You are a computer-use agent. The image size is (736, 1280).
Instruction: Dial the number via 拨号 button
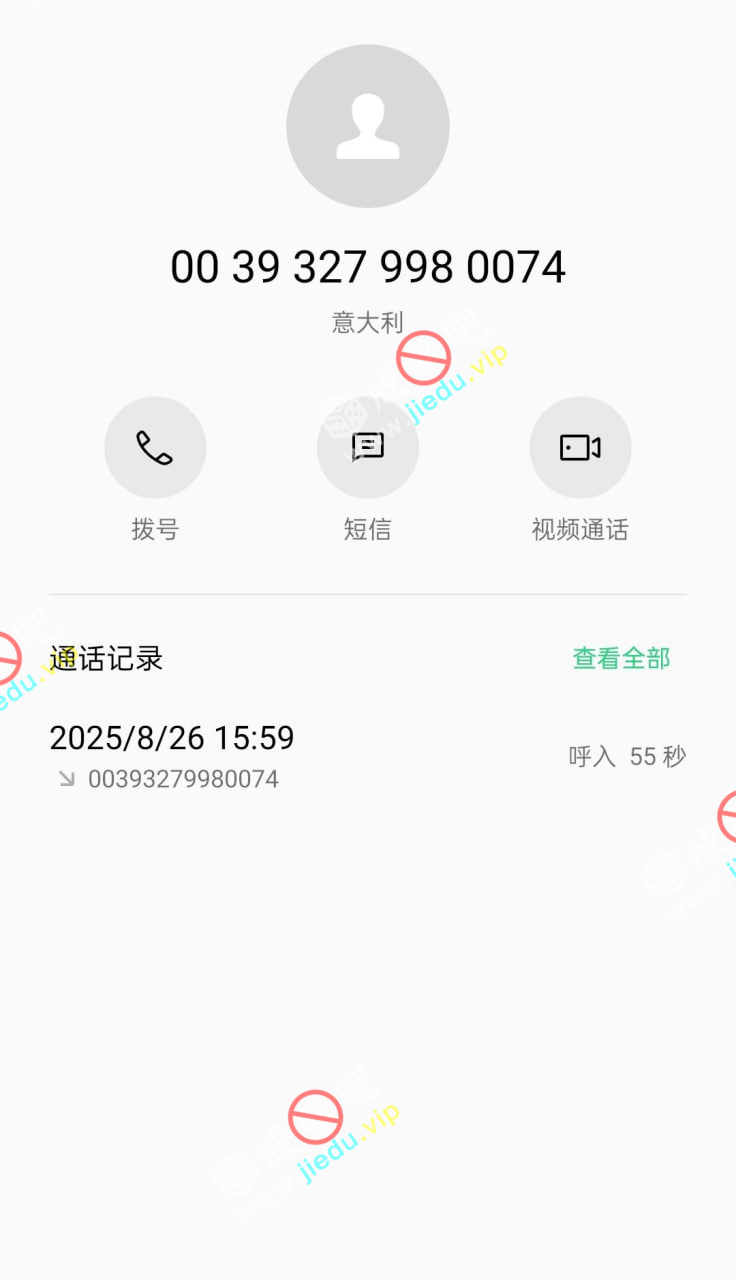click(x=155, y=448)
